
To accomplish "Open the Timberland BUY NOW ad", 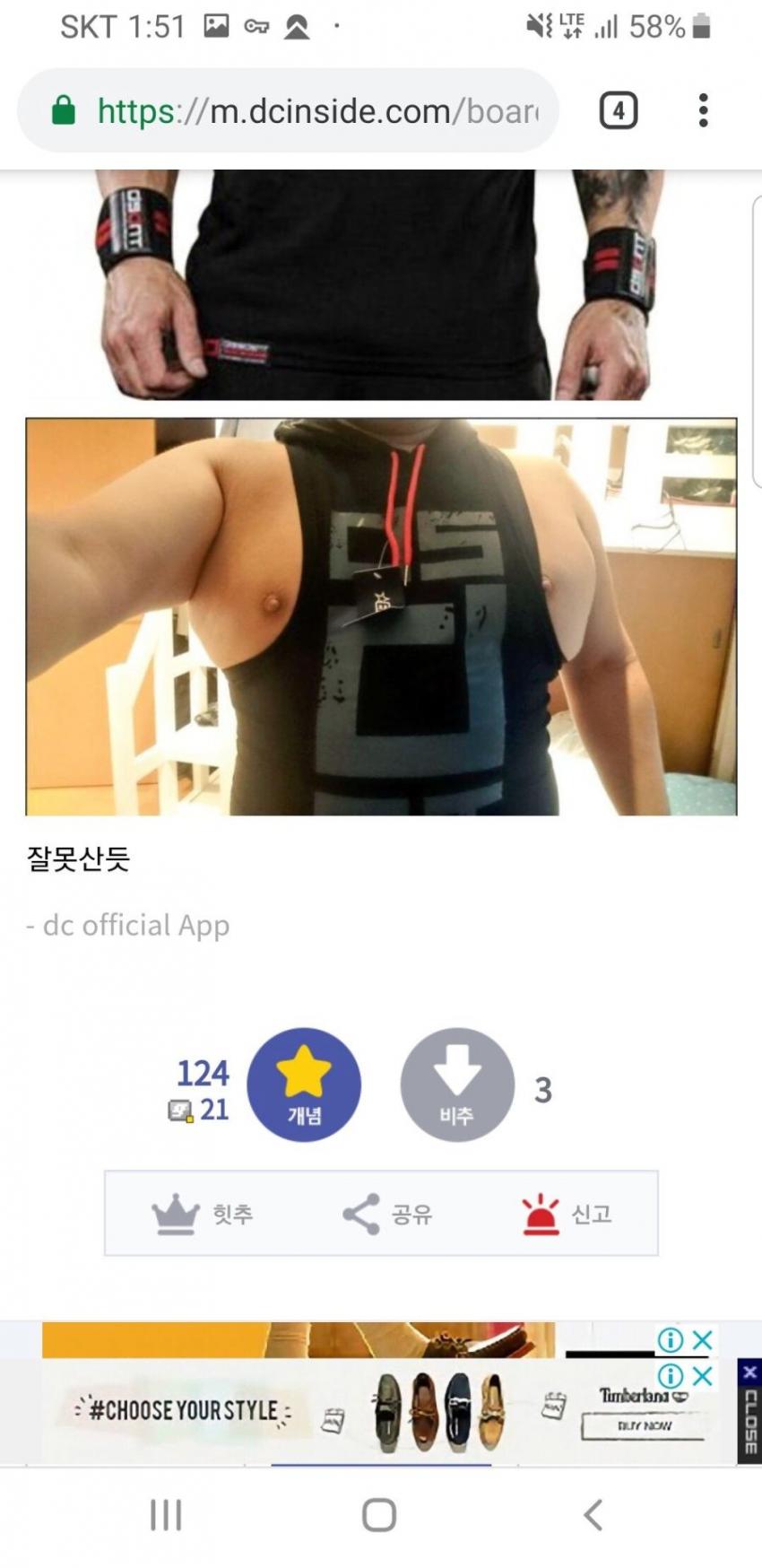I will [x=643, y=1424].
